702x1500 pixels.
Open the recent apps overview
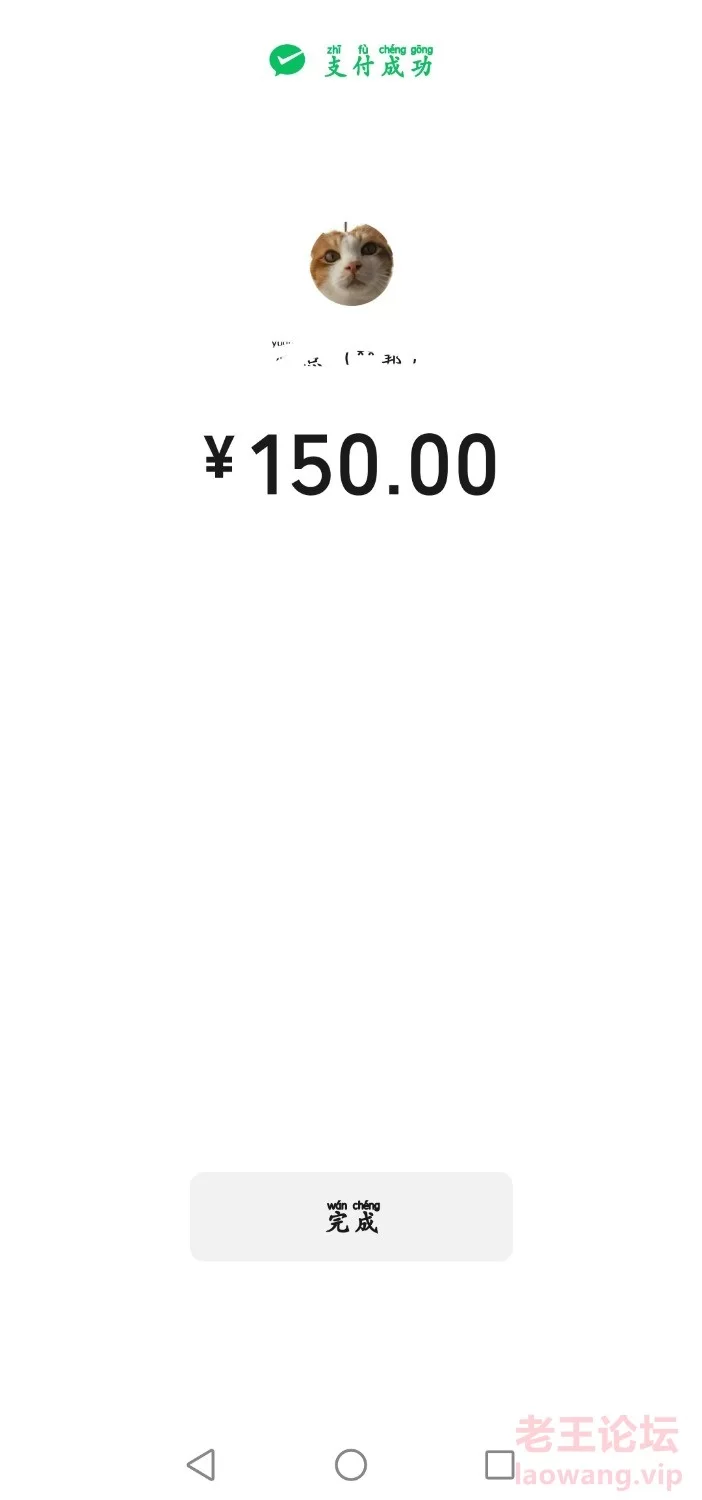499,1465
